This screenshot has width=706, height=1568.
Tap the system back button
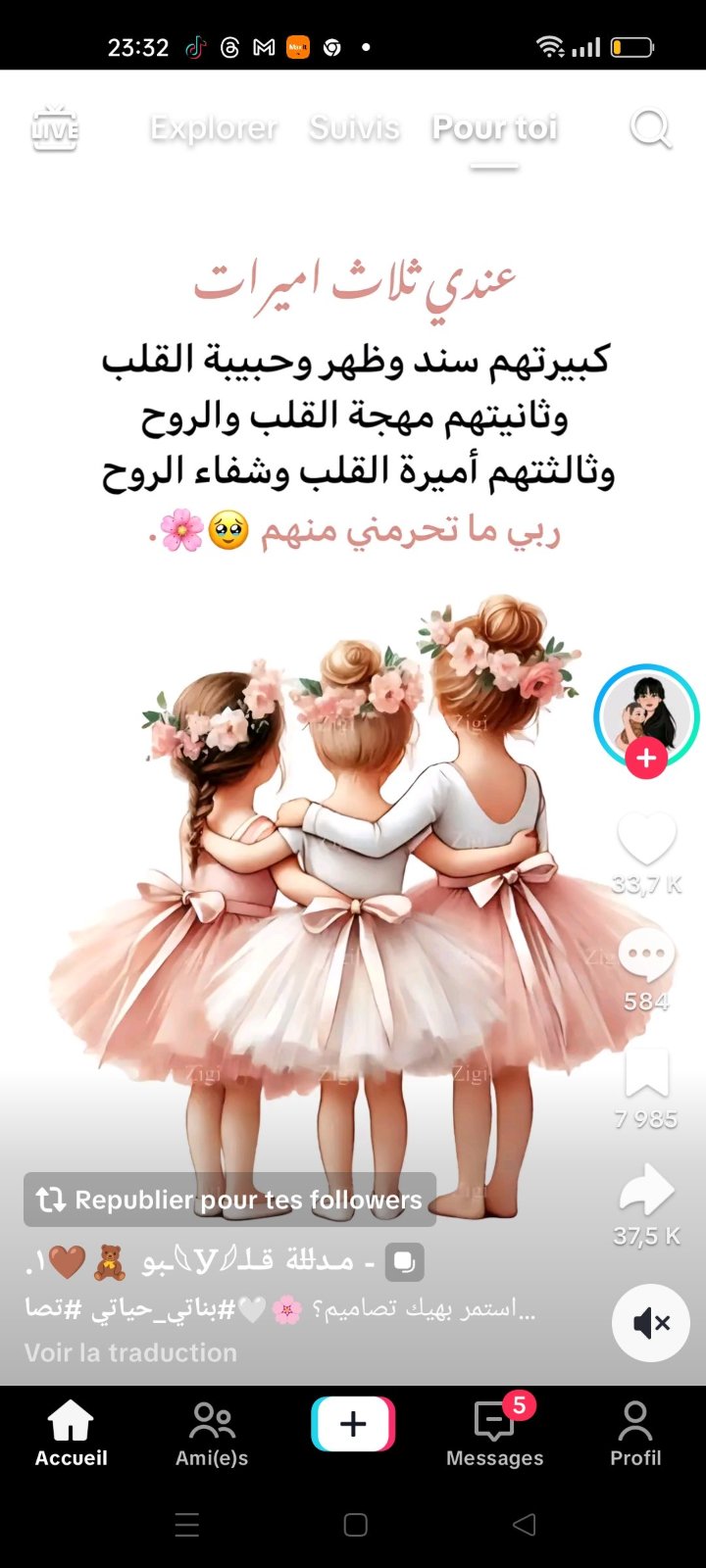(525, 1524)
